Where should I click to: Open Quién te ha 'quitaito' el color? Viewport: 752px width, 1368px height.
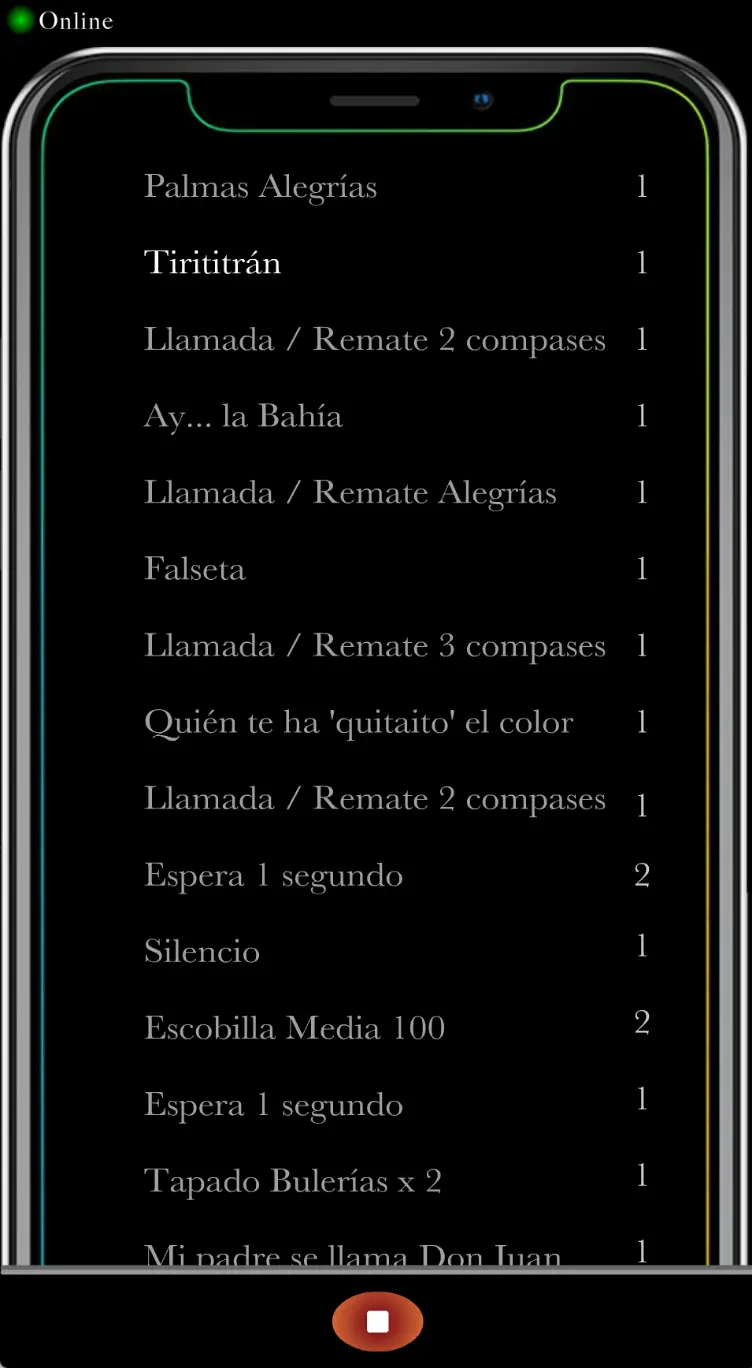358,722
